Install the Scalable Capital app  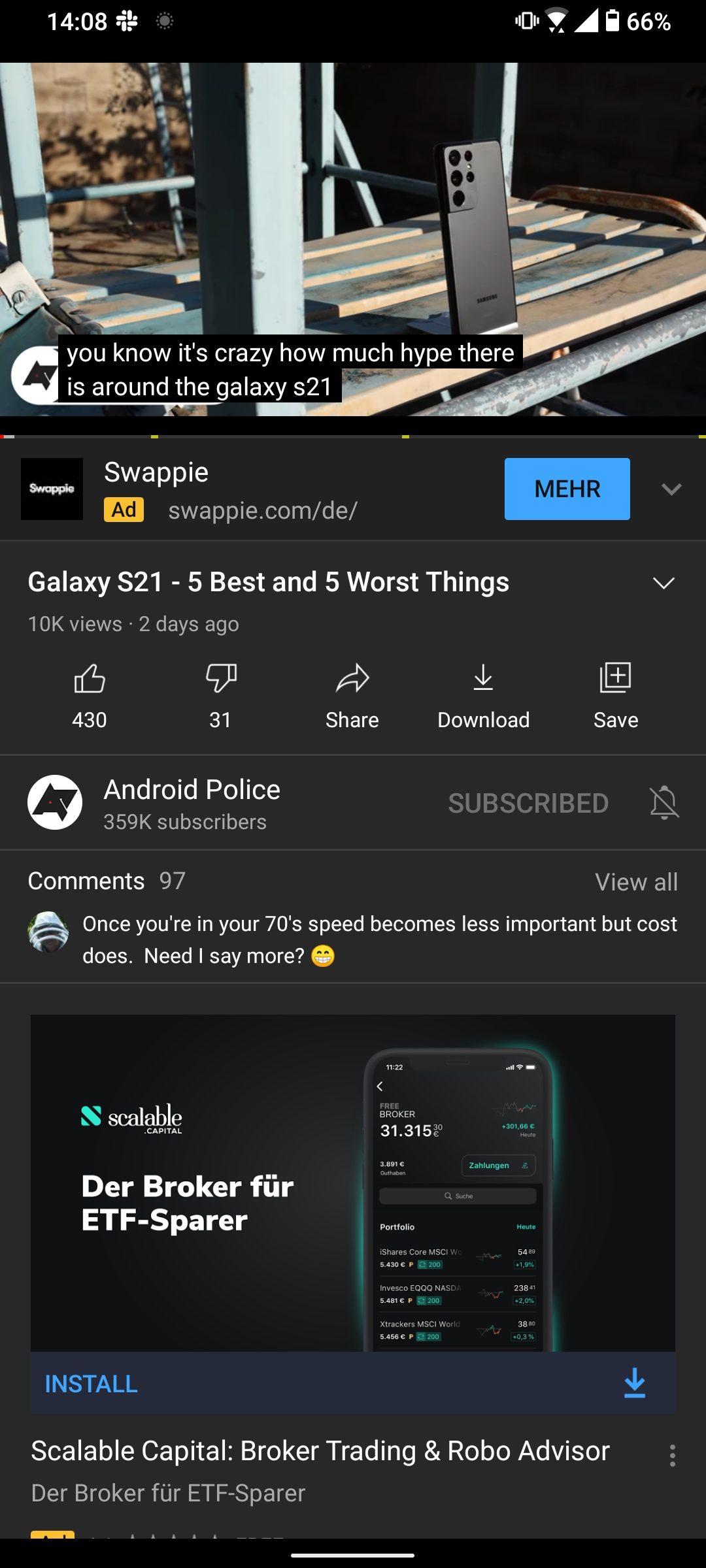(353, 1383)
